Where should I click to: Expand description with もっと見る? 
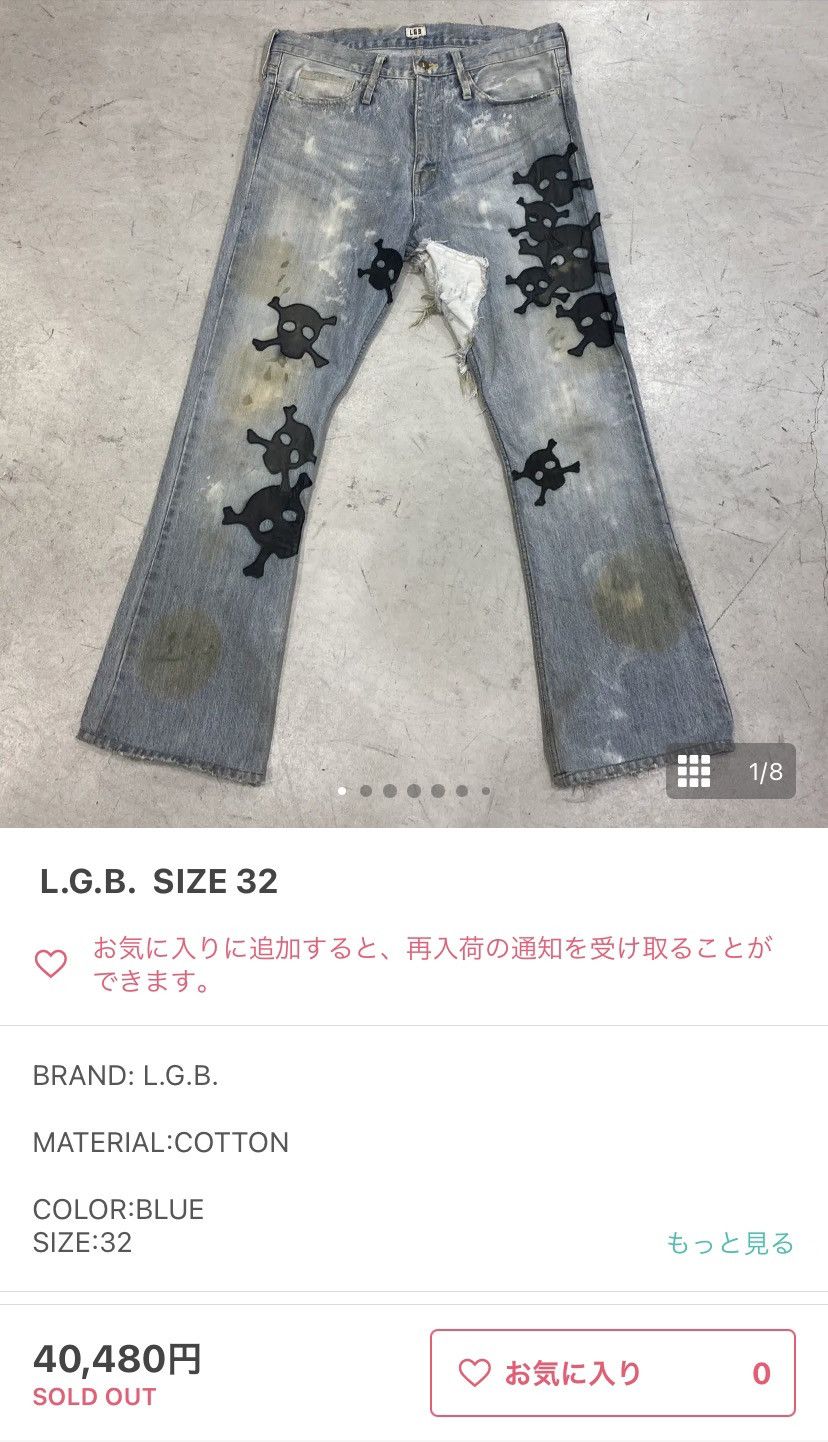click(730, 1243)
